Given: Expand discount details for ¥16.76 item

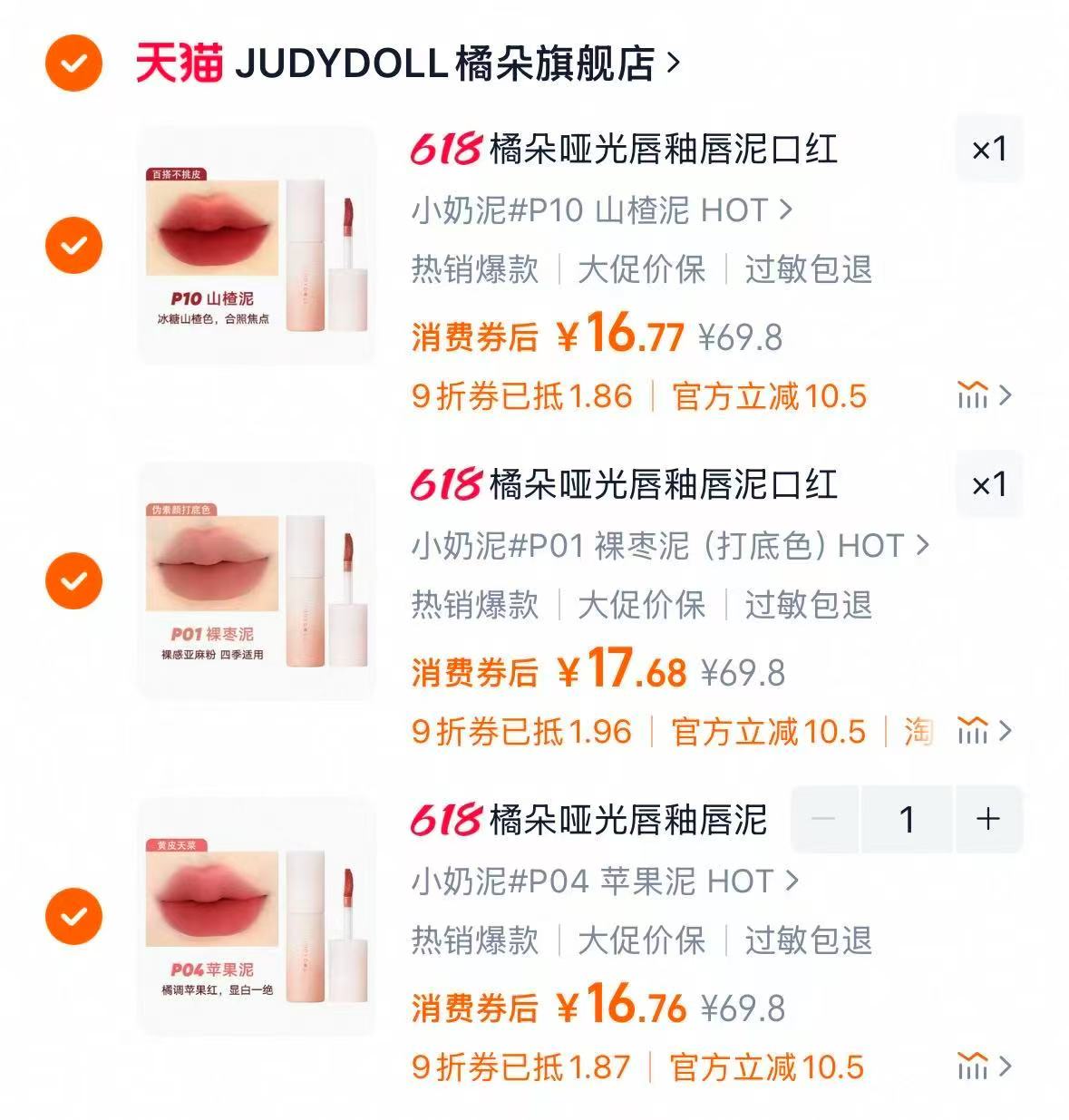Looking at the screenshot, I should point(984,1066).
